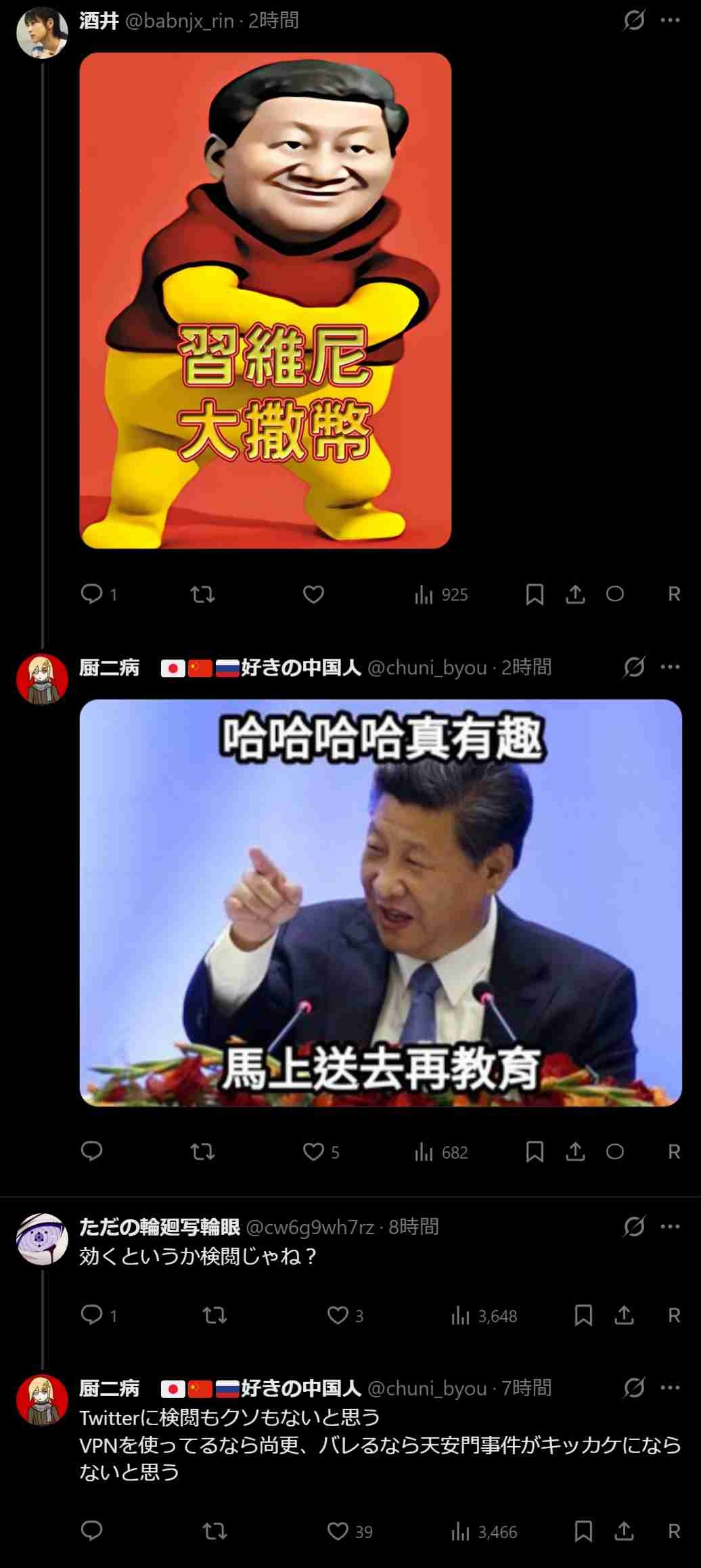View the image in 厨二病's 2時間 post

point(380,902)
